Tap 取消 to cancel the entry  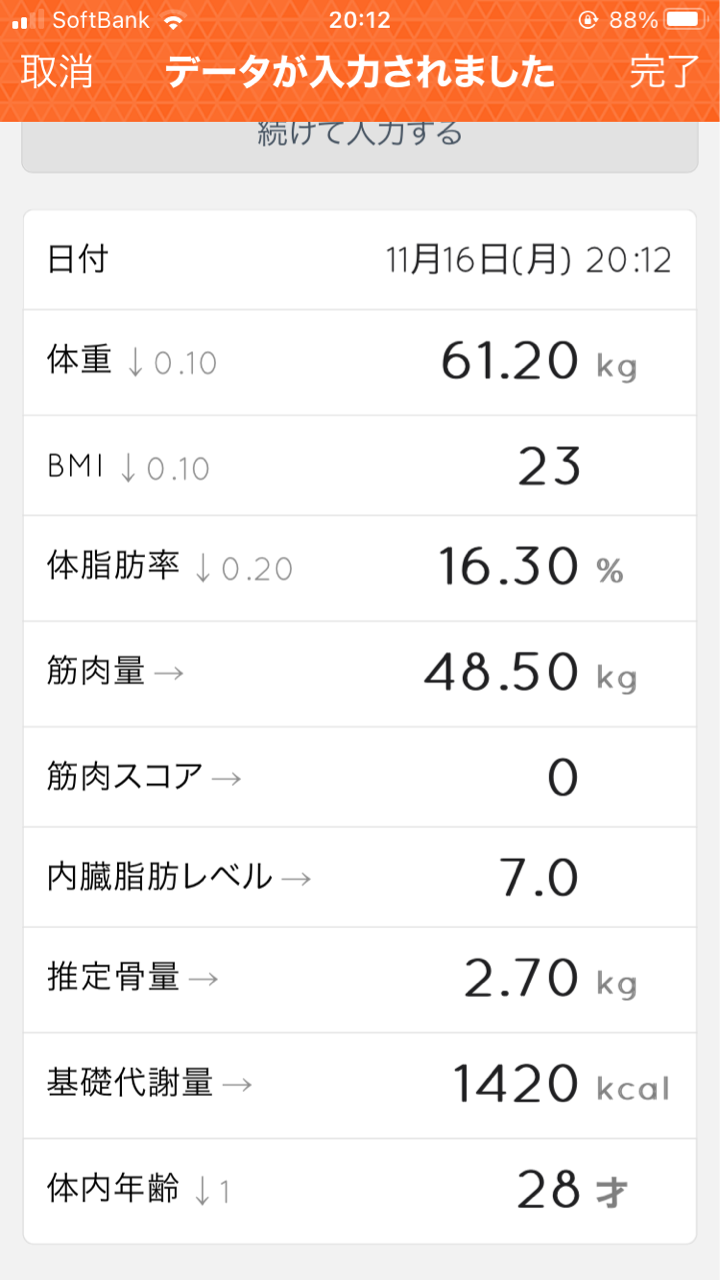58,72
